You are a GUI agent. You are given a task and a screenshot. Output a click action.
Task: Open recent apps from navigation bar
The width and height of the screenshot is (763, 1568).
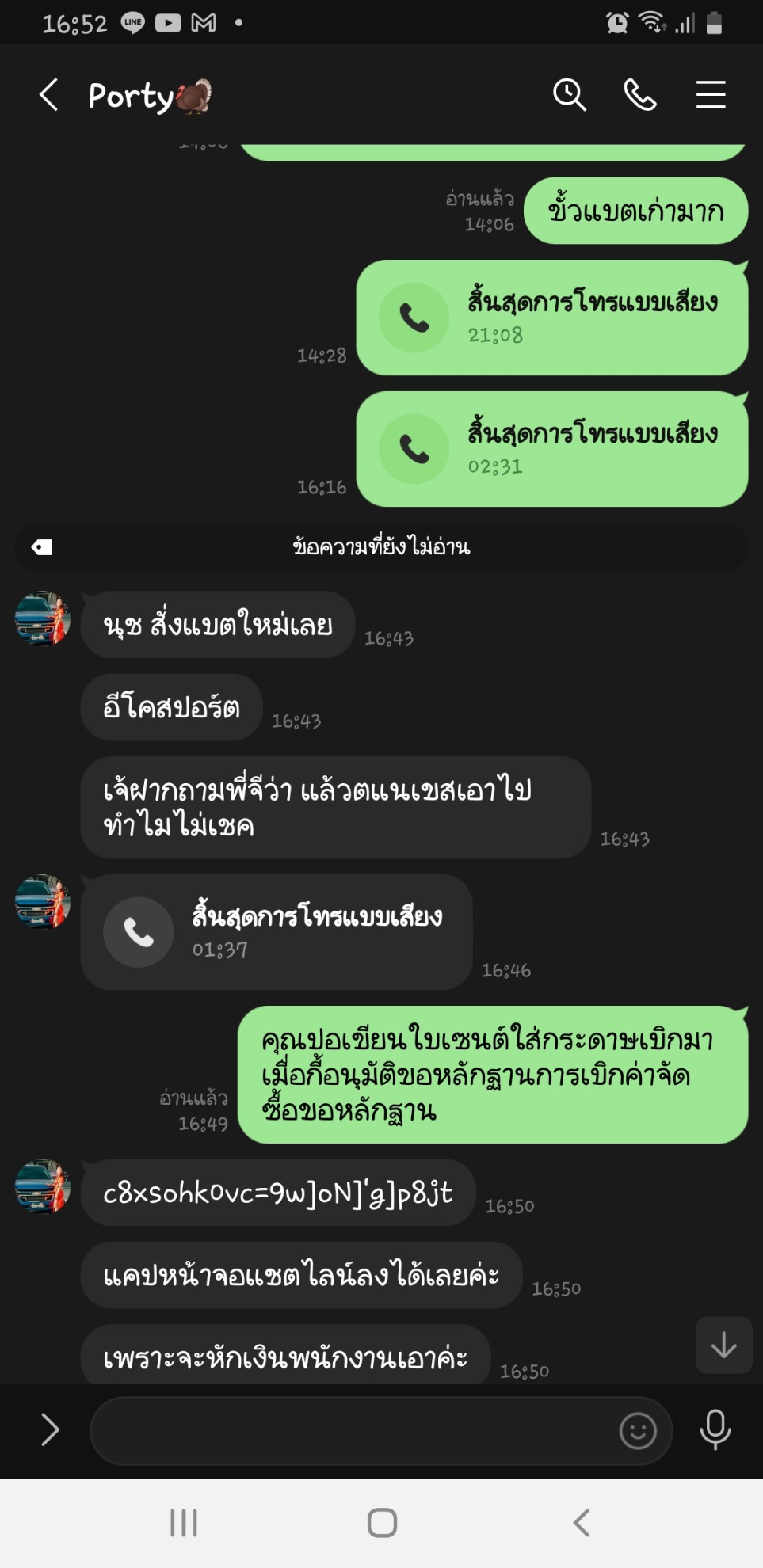pos(184,1522)
